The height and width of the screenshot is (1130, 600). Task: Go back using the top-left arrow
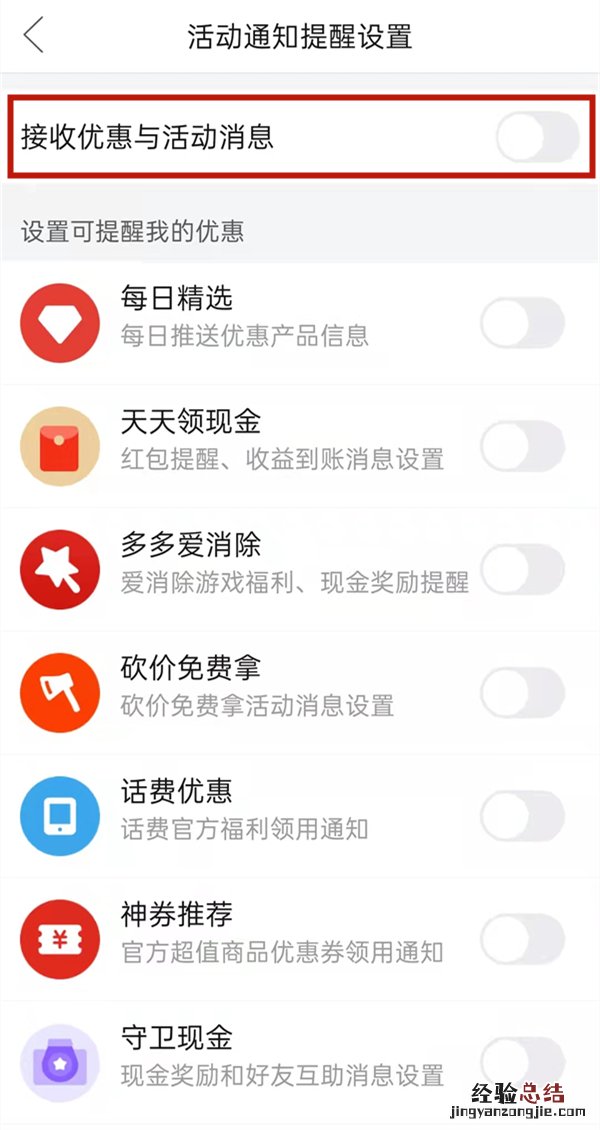pyautogui.click(x=34, y=36)
